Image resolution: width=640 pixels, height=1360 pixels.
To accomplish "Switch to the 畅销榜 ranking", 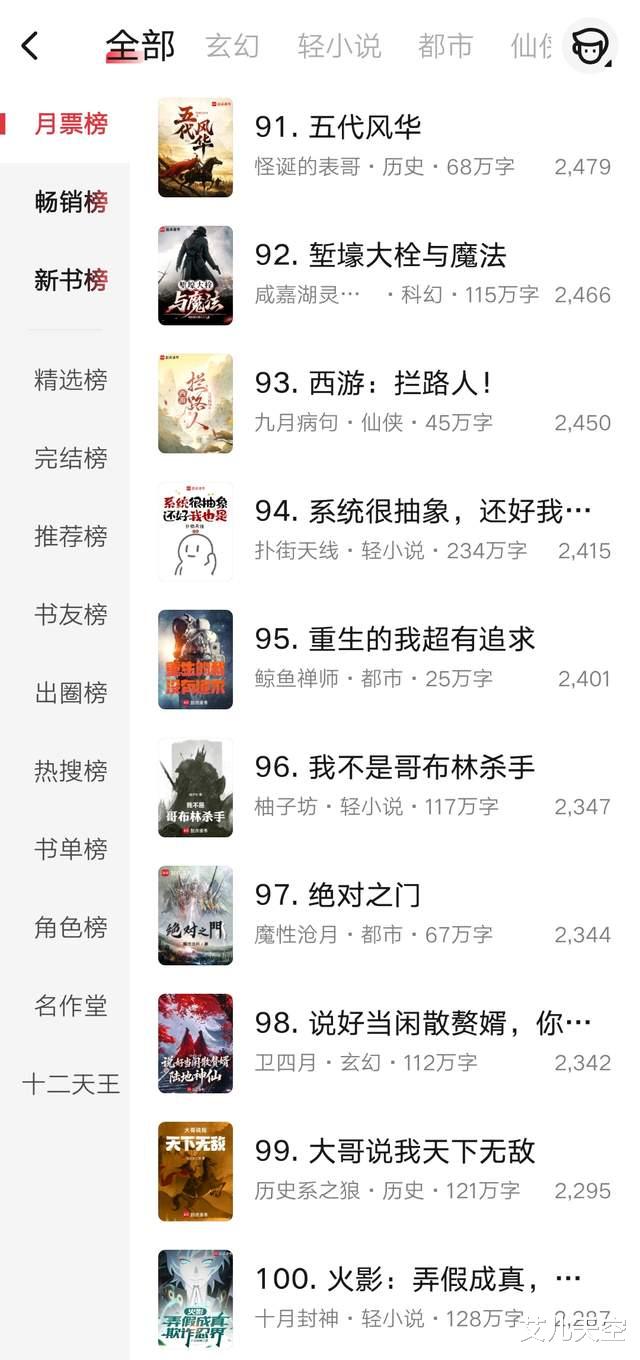I will [70, 202].
